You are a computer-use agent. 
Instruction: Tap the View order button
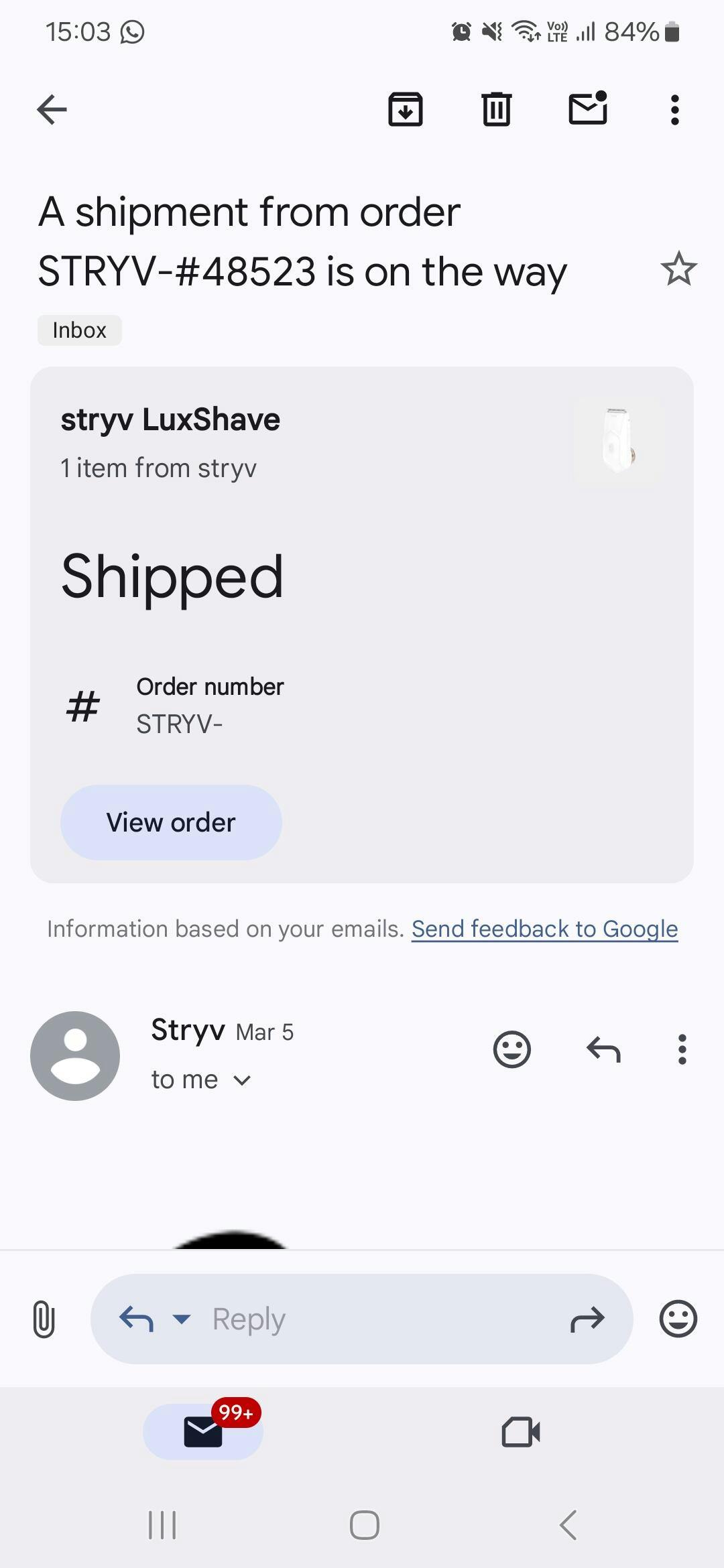(x=171, y=823)
